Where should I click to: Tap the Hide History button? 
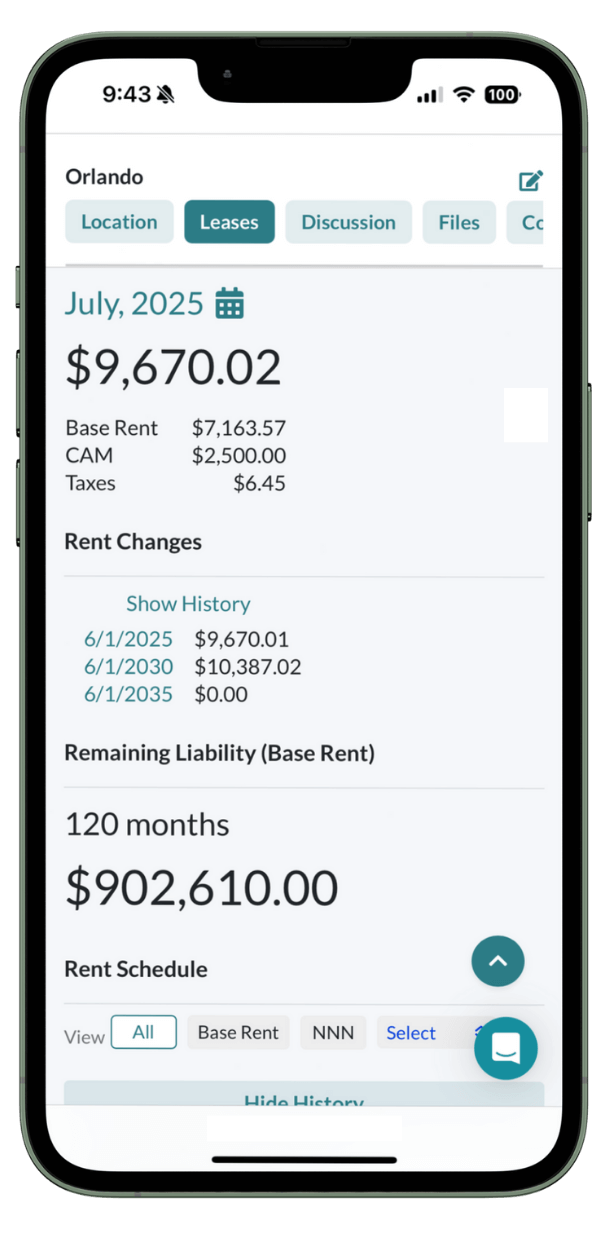point(304,1094)
